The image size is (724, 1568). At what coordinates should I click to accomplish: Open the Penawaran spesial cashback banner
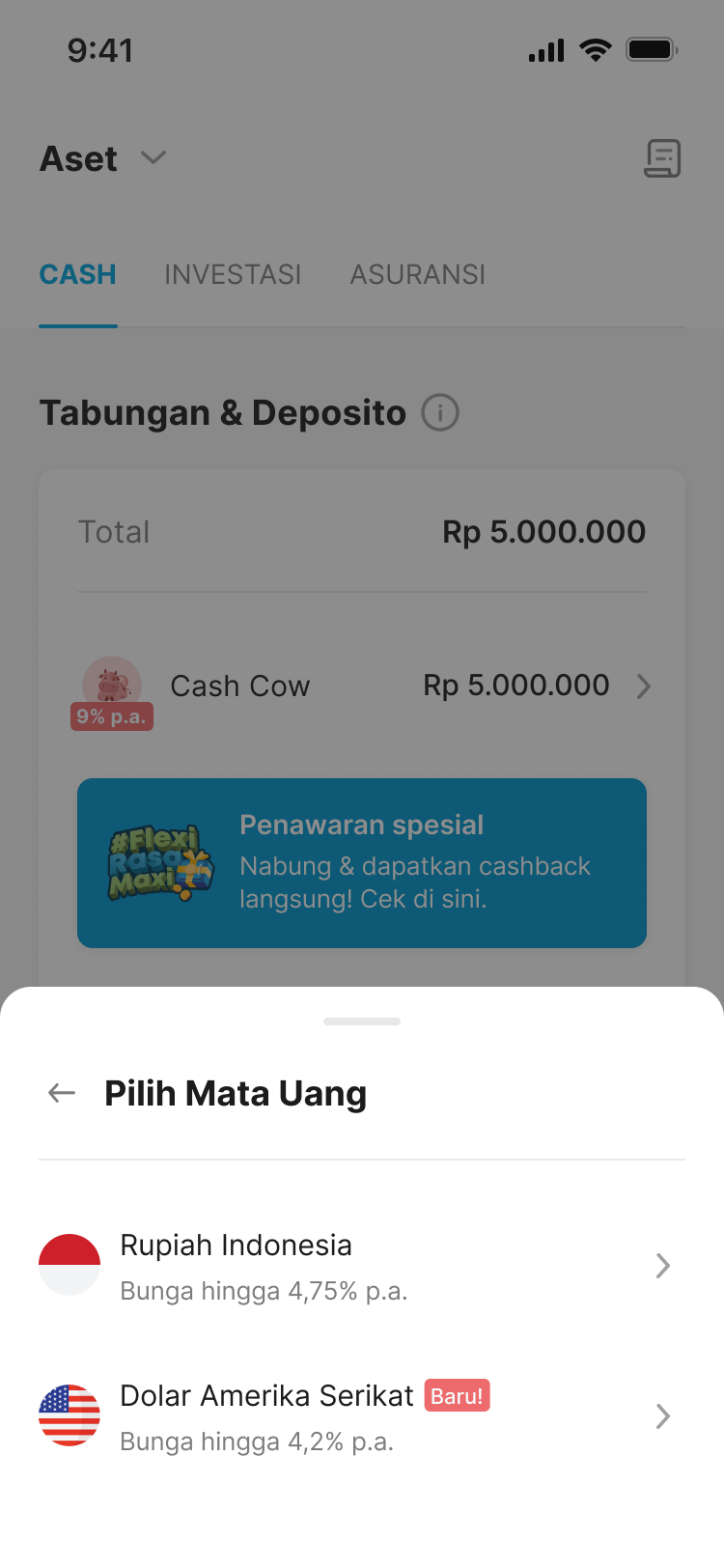pos(362,862)
